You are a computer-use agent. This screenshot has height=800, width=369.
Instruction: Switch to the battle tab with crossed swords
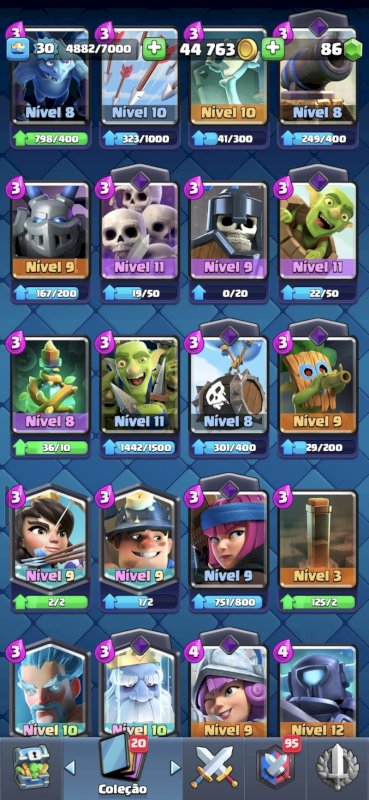click(214, 767)
